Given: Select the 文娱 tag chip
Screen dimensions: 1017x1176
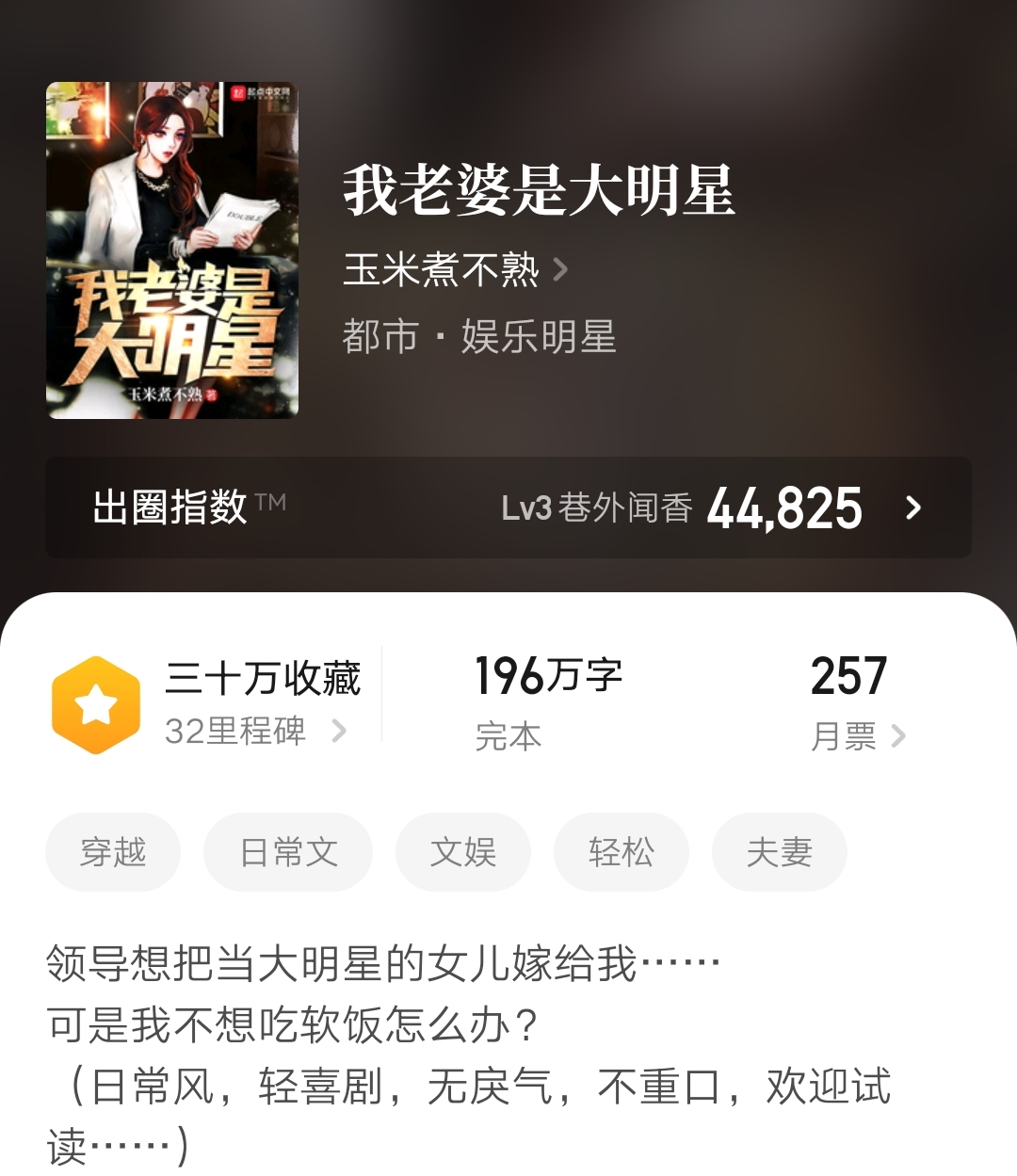Looking at the screenshot, I should [x=463, y=852].
